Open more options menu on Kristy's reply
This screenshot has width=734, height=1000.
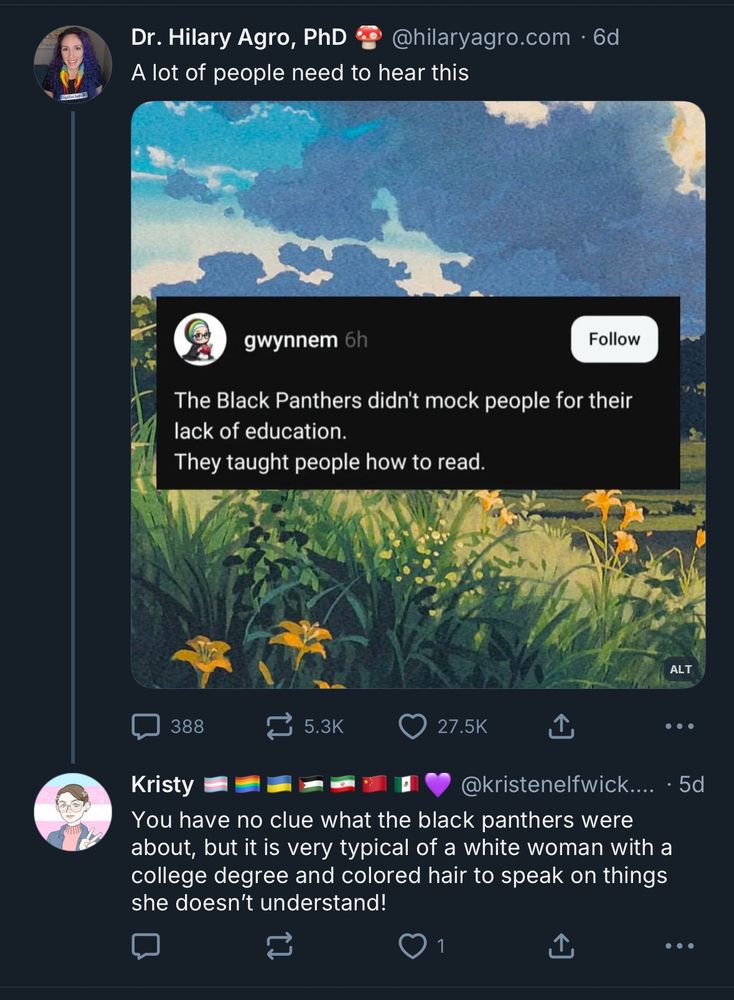coord(679,944)
